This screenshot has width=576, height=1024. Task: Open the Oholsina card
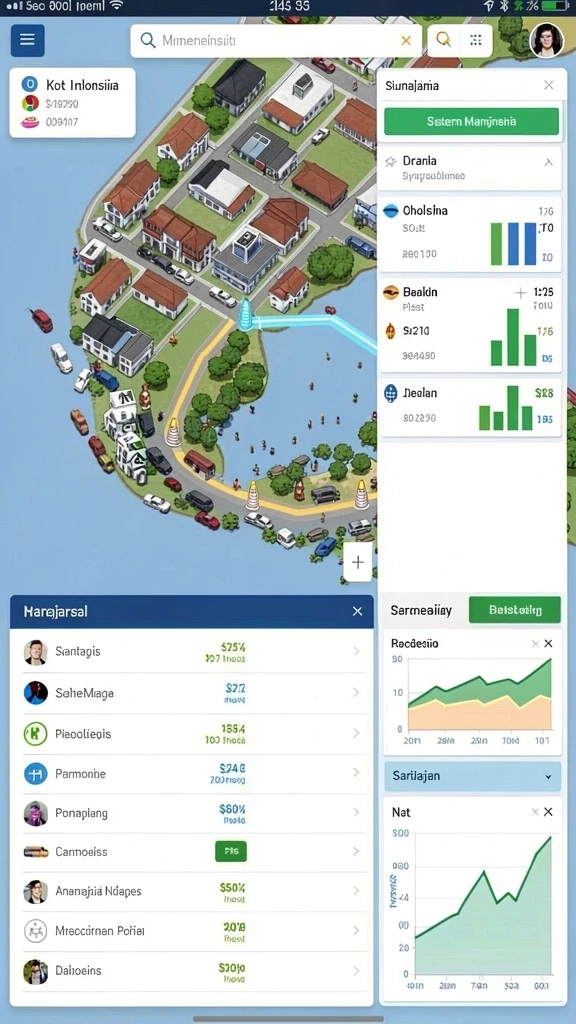point(470,234)
